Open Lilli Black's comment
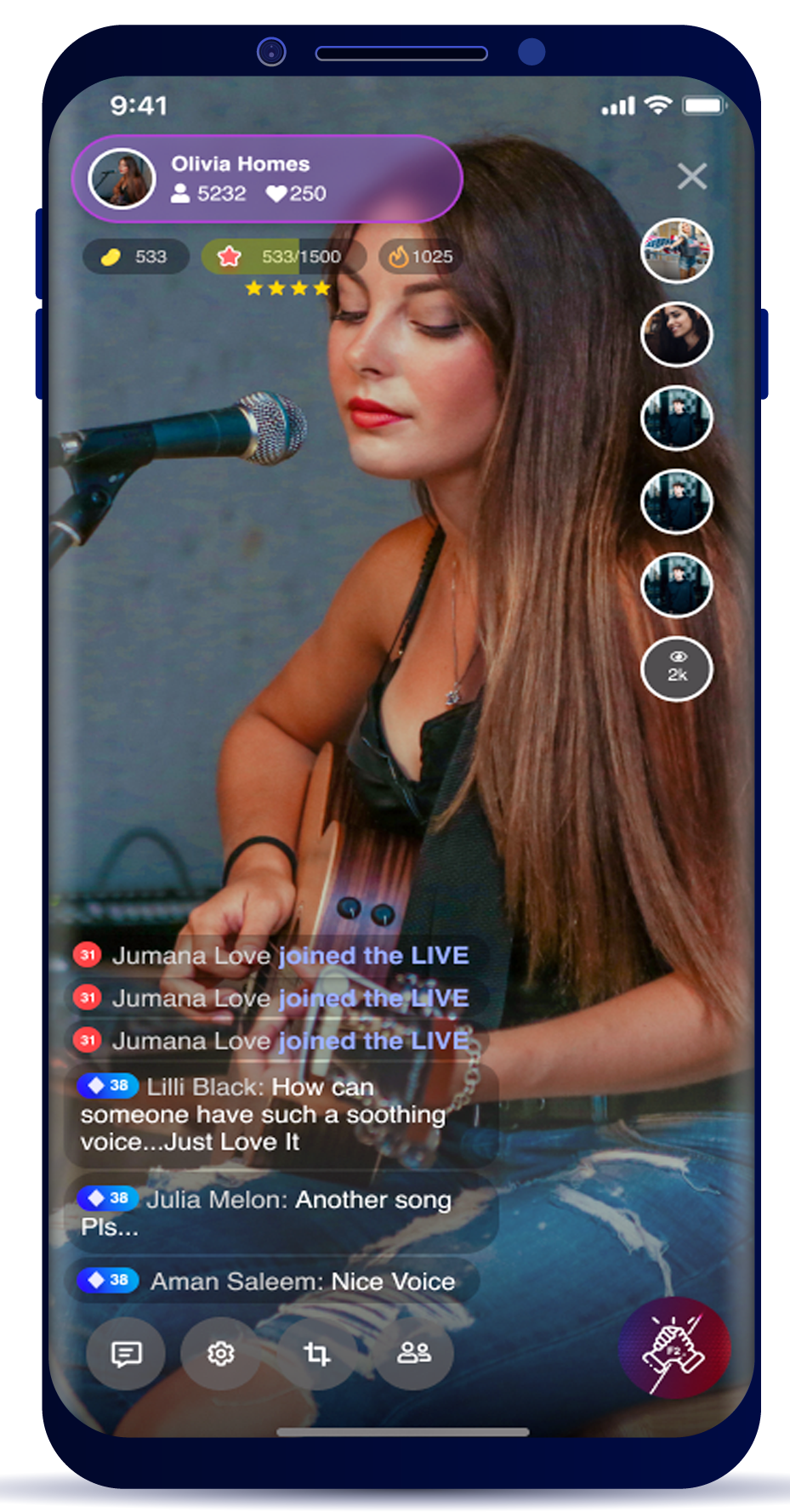 click(x=281, y=1114)
